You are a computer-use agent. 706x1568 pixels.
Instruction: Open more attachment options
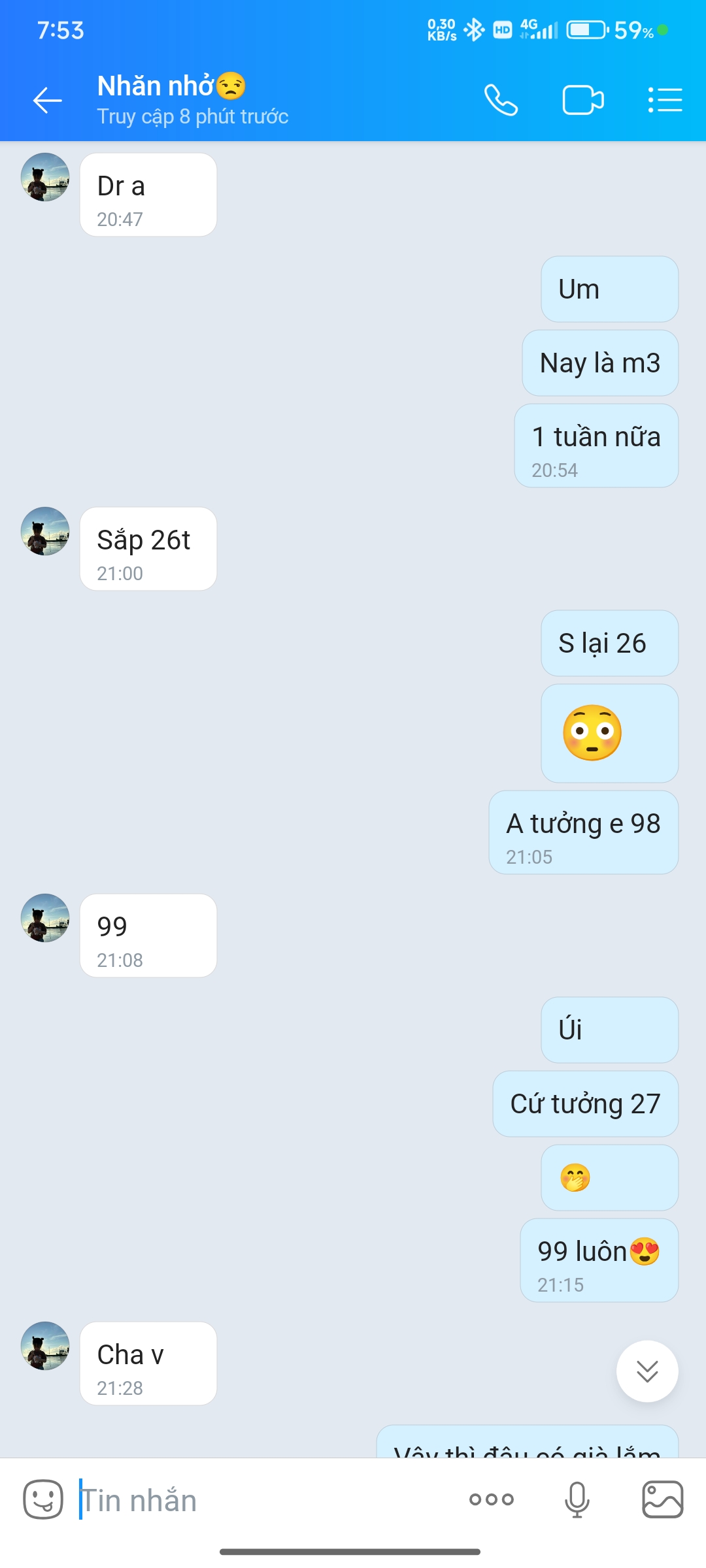(x=491, y=1499)
